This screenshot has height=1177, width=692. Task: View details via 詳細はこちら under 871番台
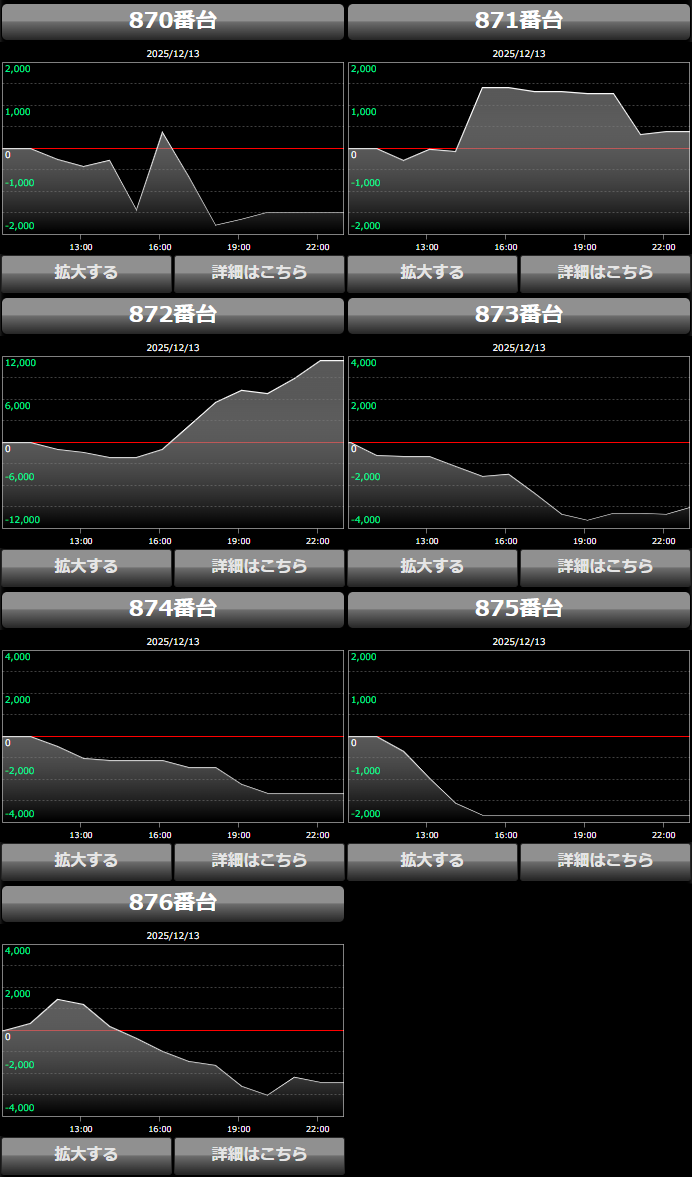(x=605, y=273)
